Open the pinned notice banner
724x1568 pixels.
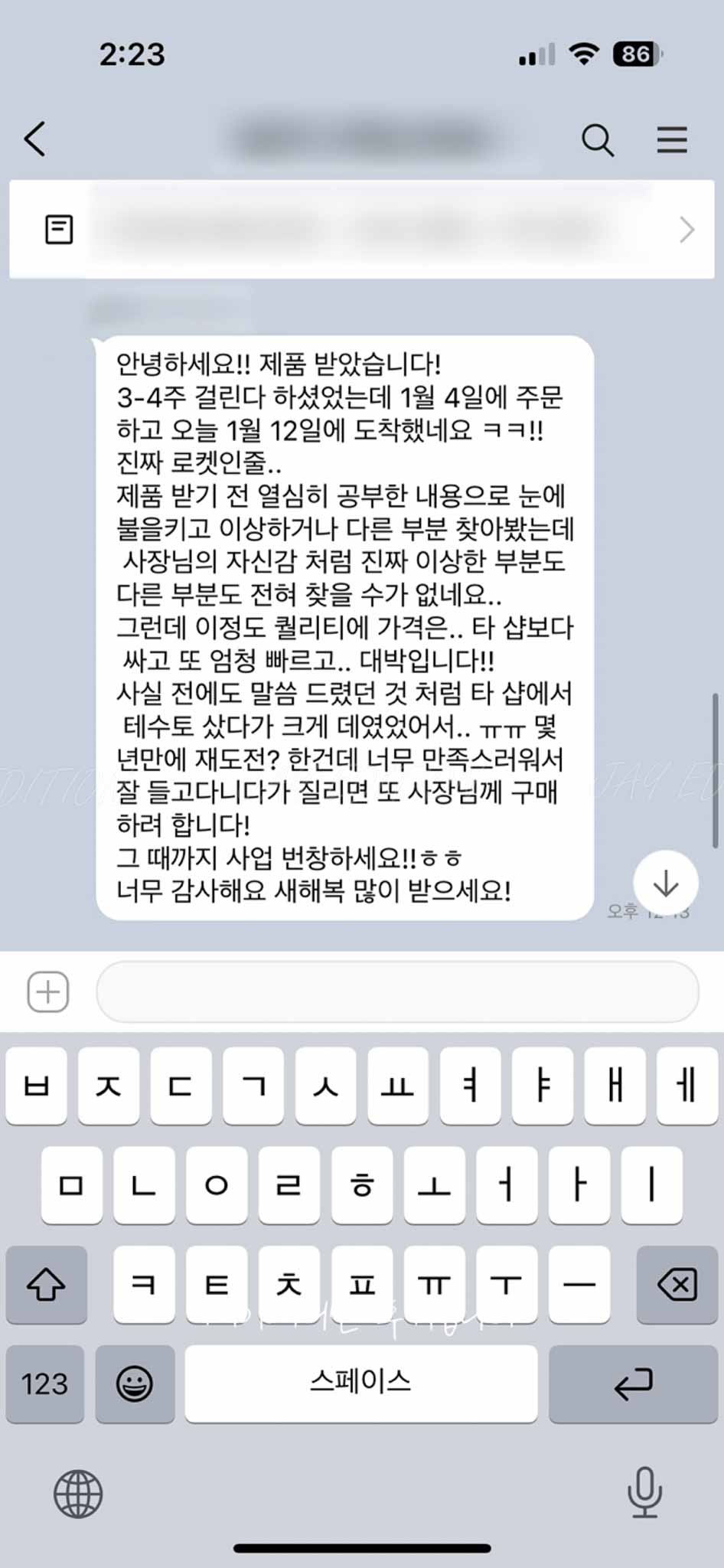[361, 229]
